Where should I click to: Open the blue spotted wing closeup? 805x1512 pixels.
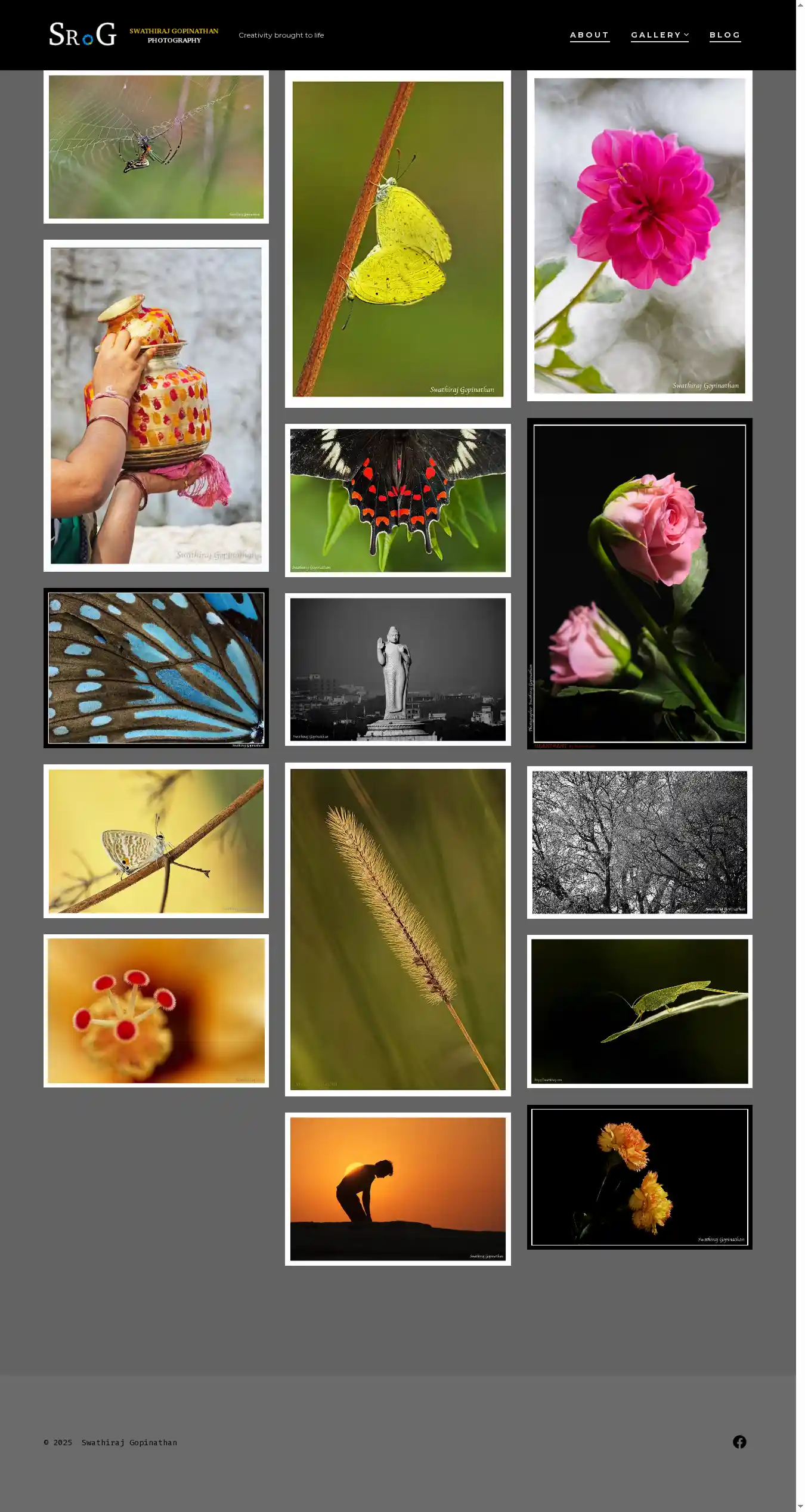pyautogui.click(x=156, y=668)
